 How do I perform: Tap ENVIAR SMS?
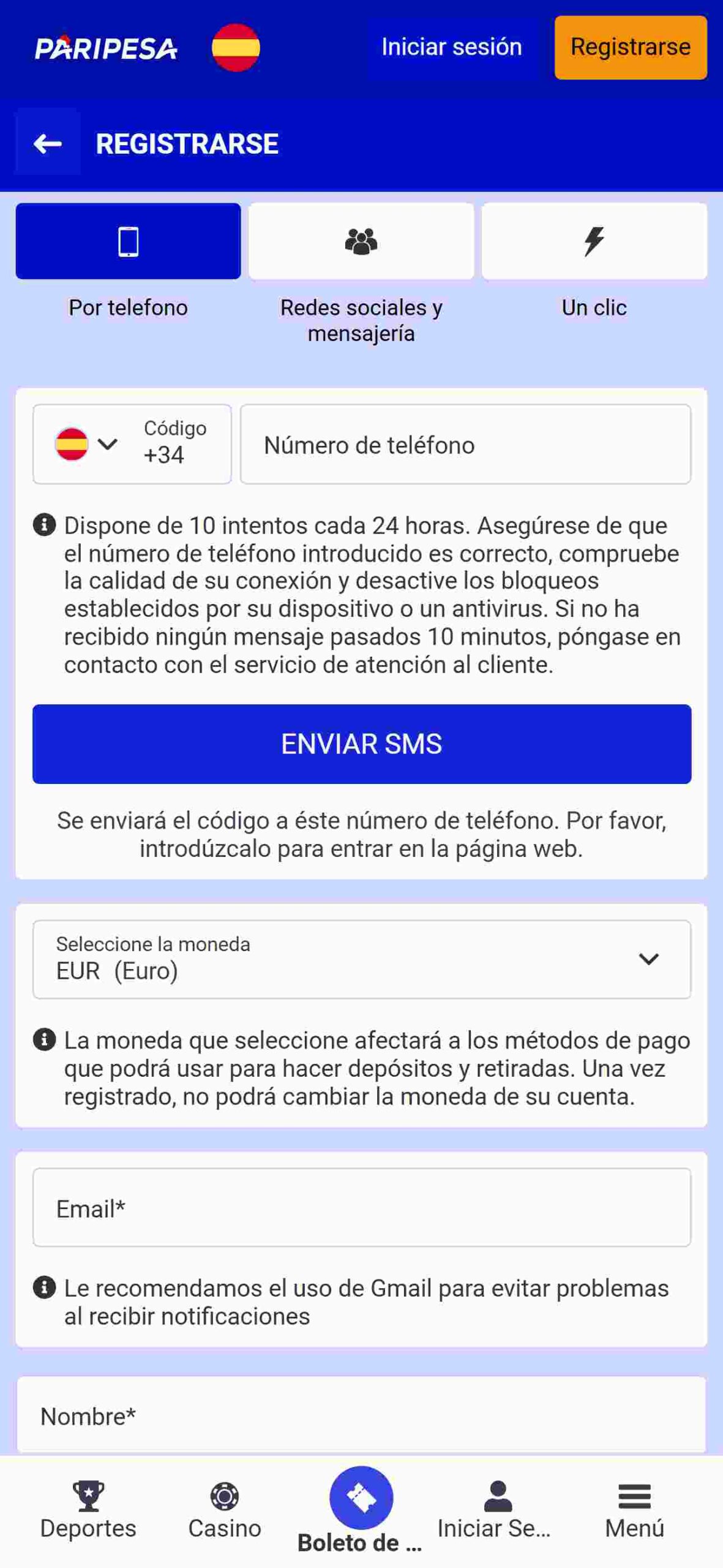tap(362, 744)
